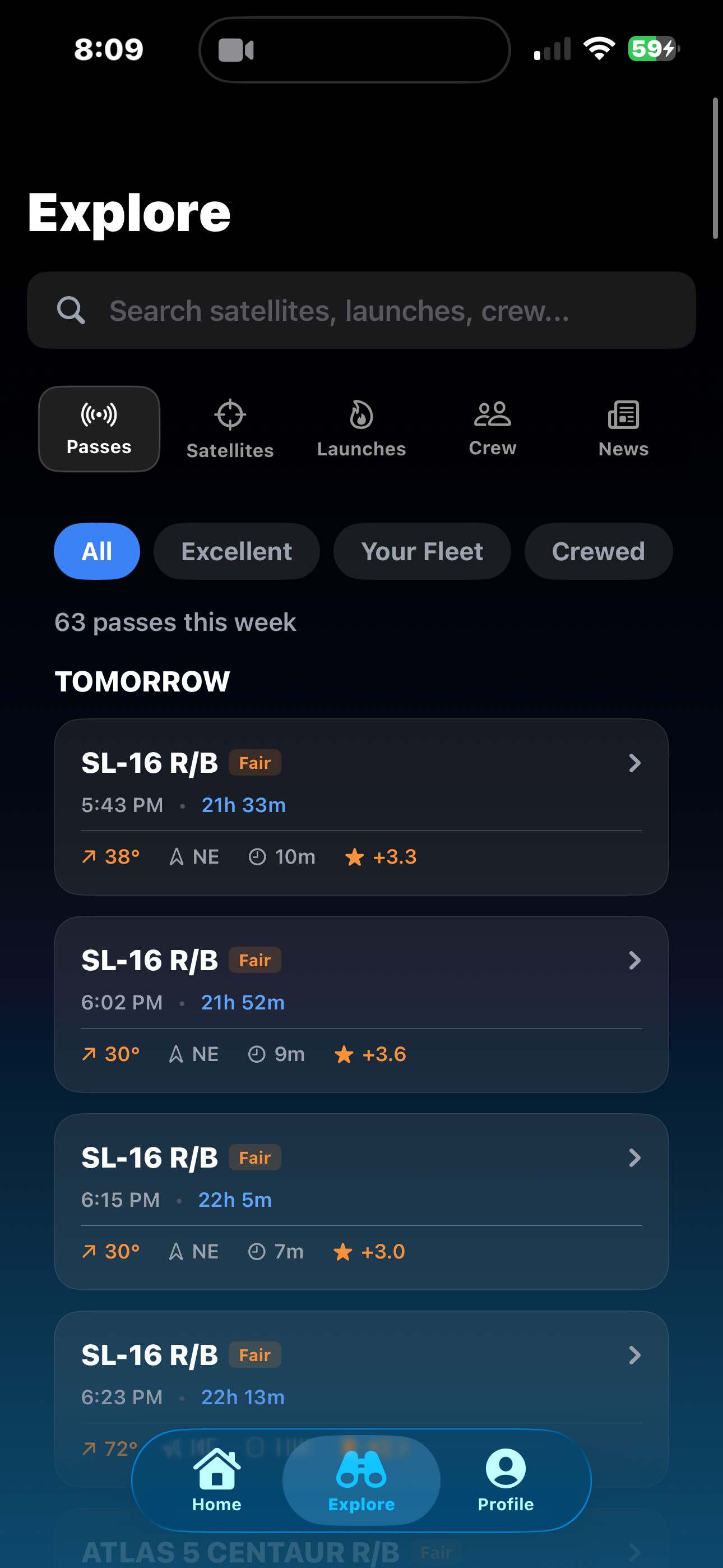View the SL-16 R/B pass at 6:23 PM
723x1568 pixels.
pos(361,1376)
